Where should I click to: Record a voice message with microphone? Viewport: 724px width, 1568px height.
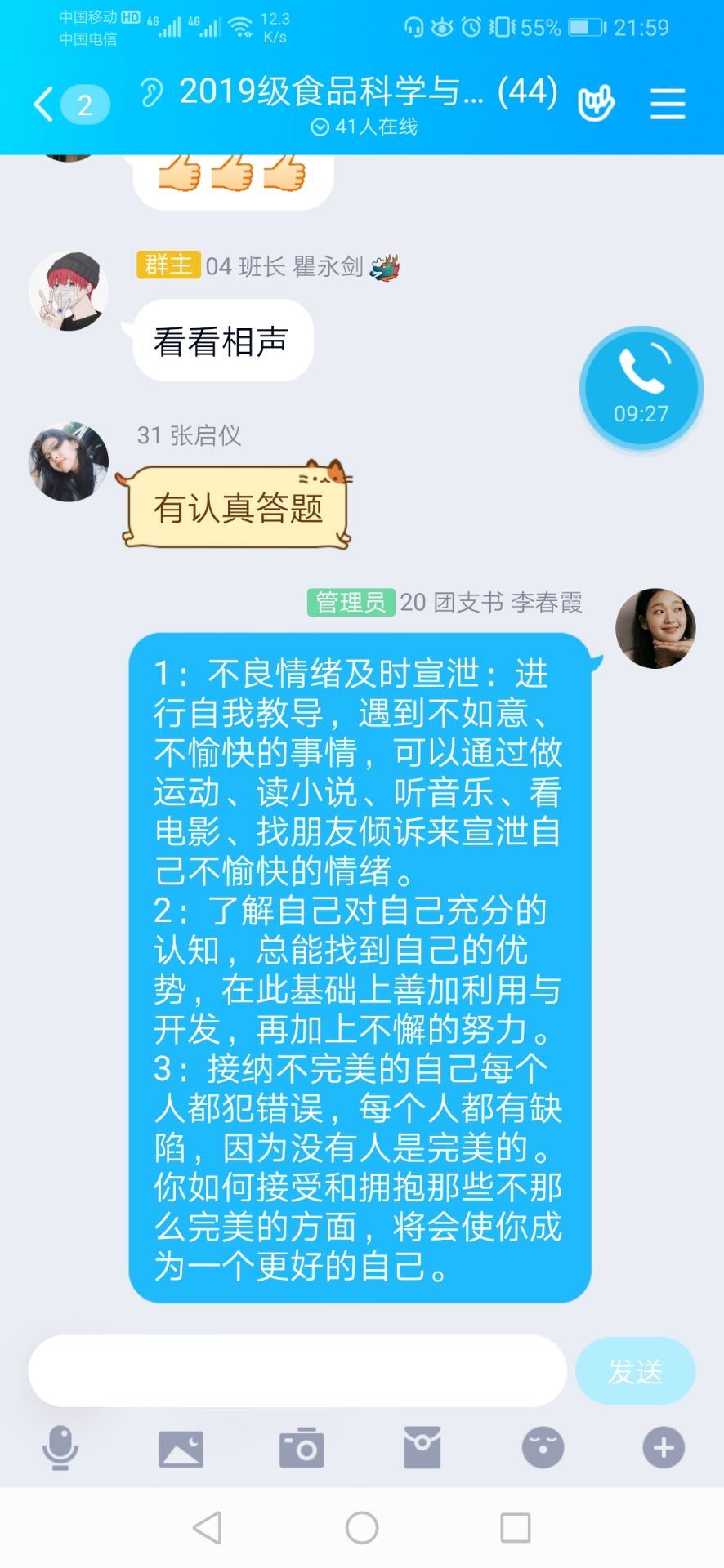click(60, 1448)
